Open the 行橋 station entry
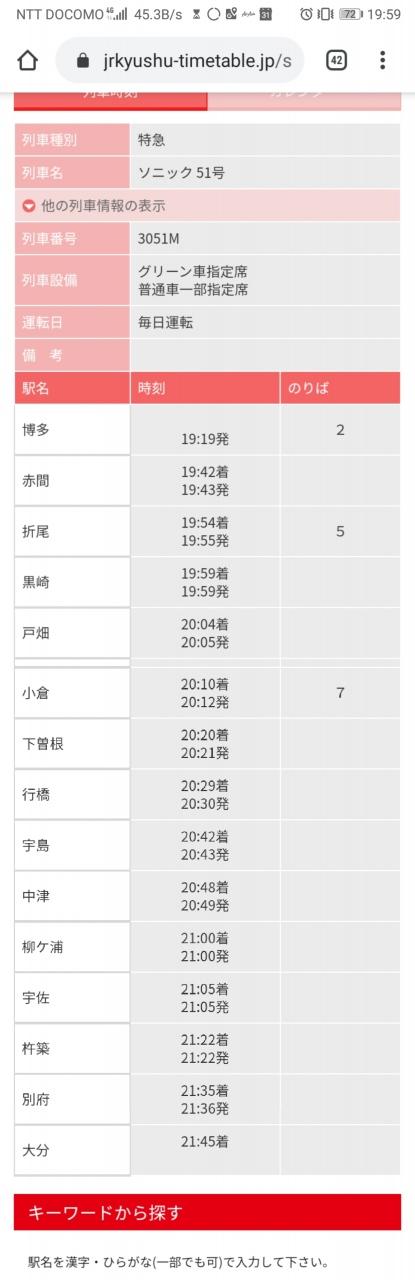The image size is (415, 1280). [x=72, y=795]
